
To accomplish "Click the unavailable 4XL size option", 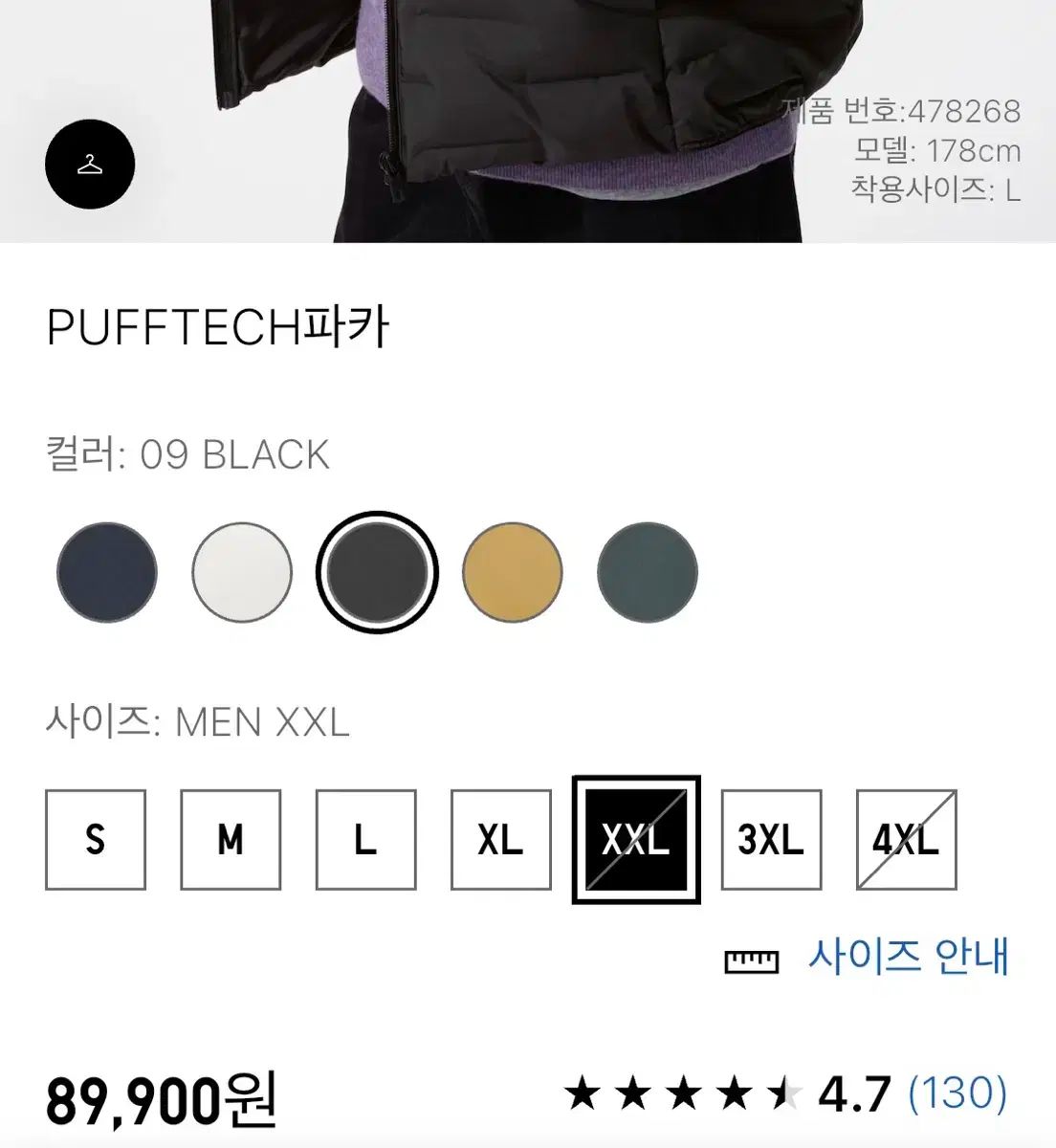I will (908, 842).
